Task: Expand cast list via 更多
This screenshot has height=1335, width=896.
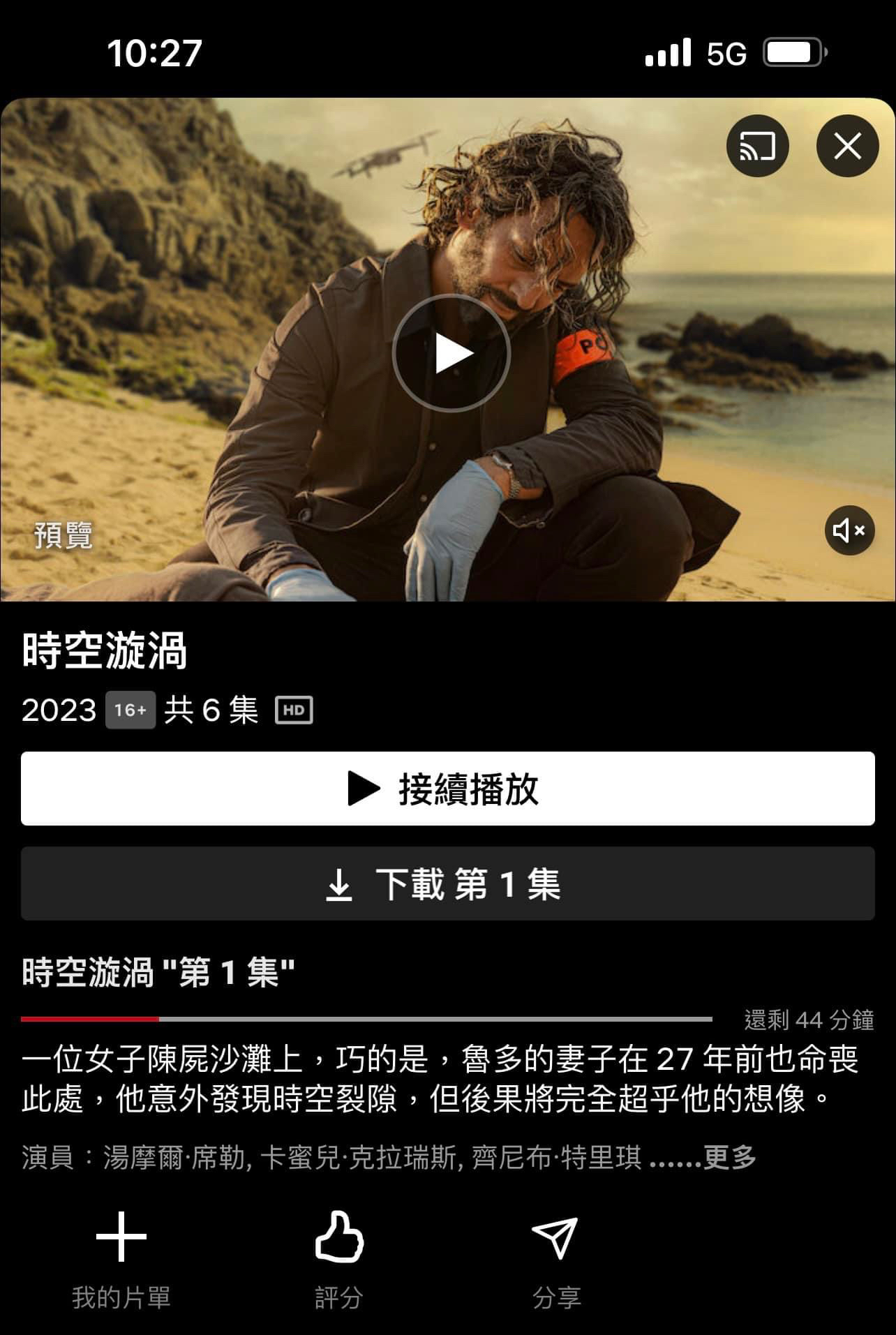Action: pyautogui.click(x=729, y=1157)
